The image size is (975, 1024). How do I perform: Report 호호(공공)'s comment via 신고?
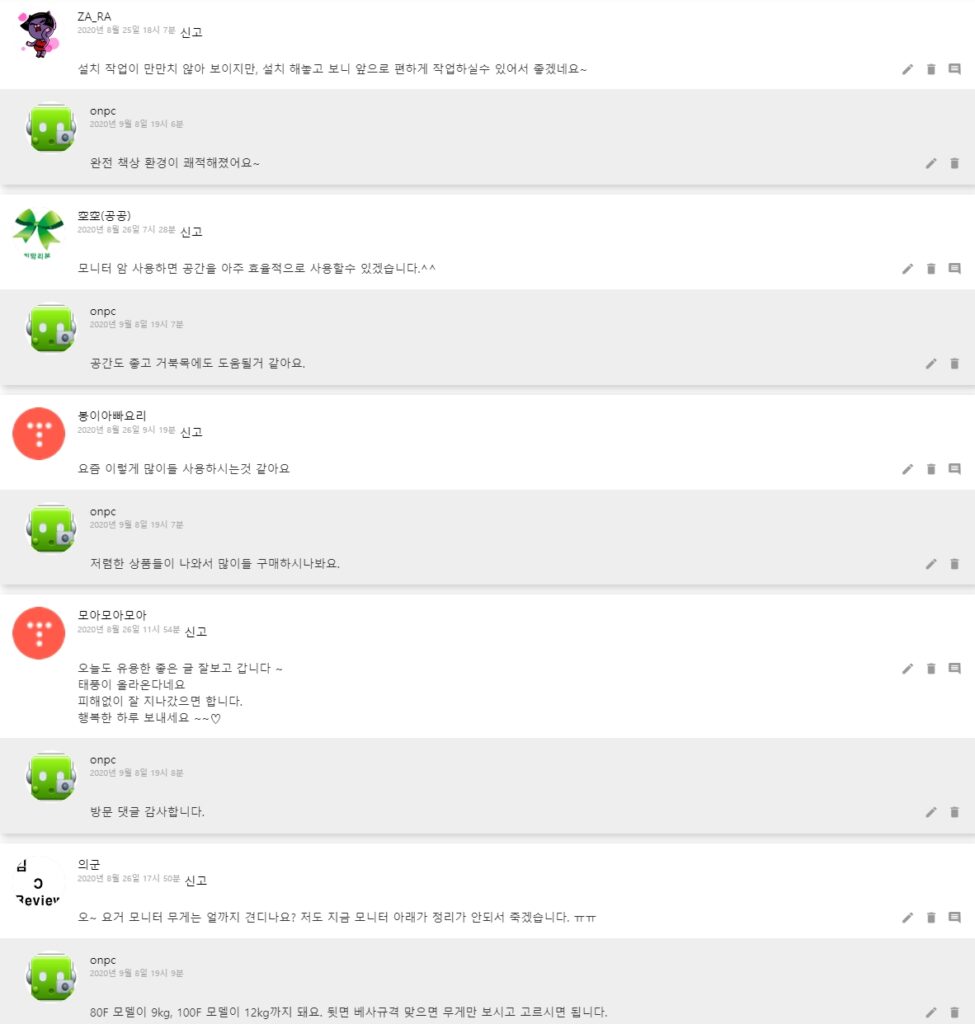click(191, 232)
